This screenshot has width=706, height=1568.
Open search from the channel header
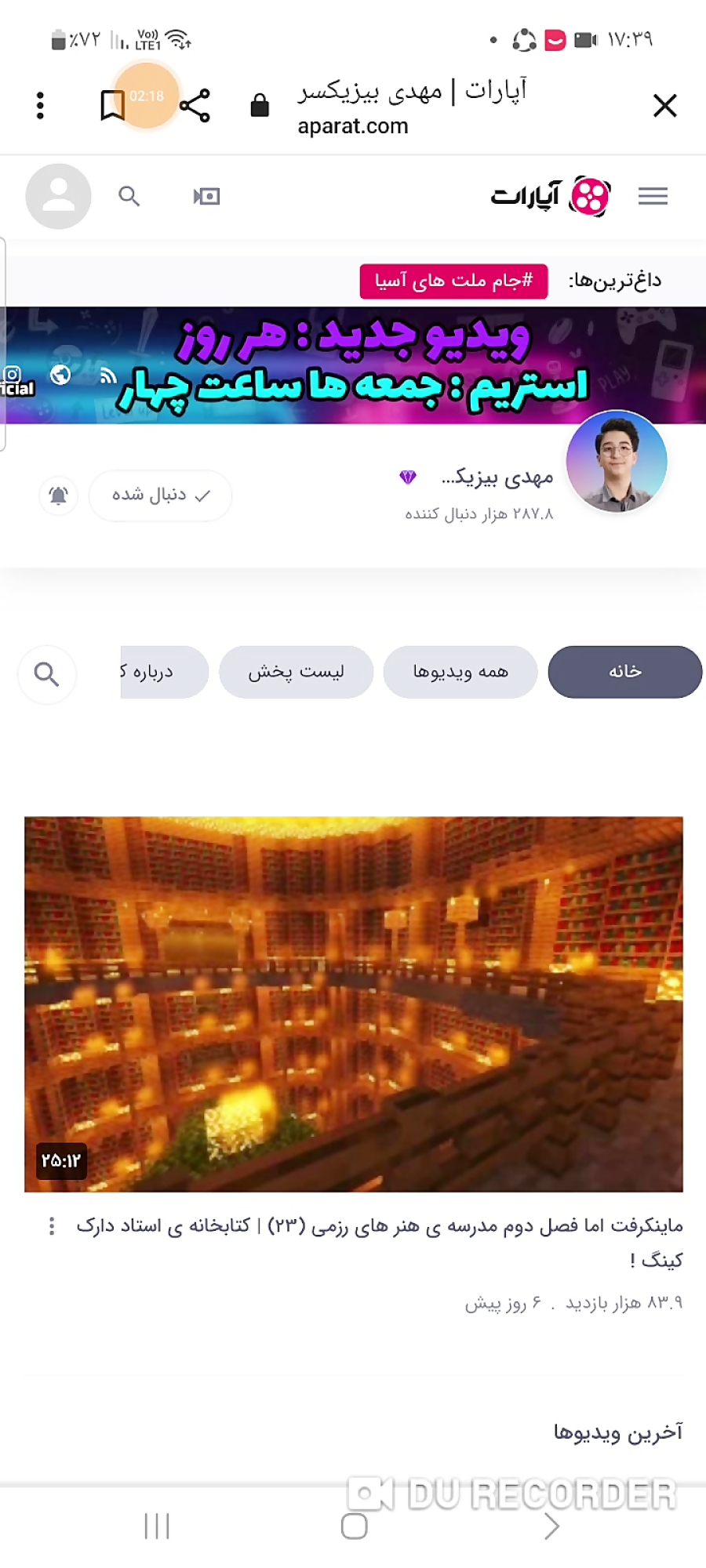[129, 196]
